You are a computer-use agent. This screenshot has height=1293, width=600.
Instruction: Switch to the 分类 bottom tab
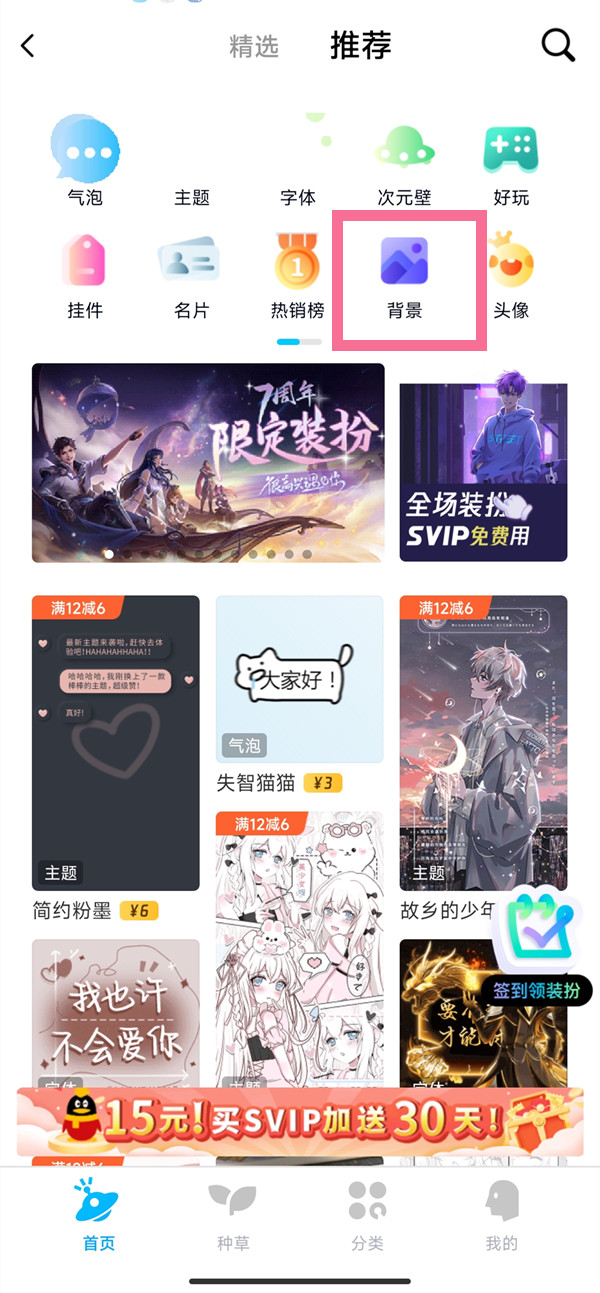pyautogui.click(x=367, y=1215)
